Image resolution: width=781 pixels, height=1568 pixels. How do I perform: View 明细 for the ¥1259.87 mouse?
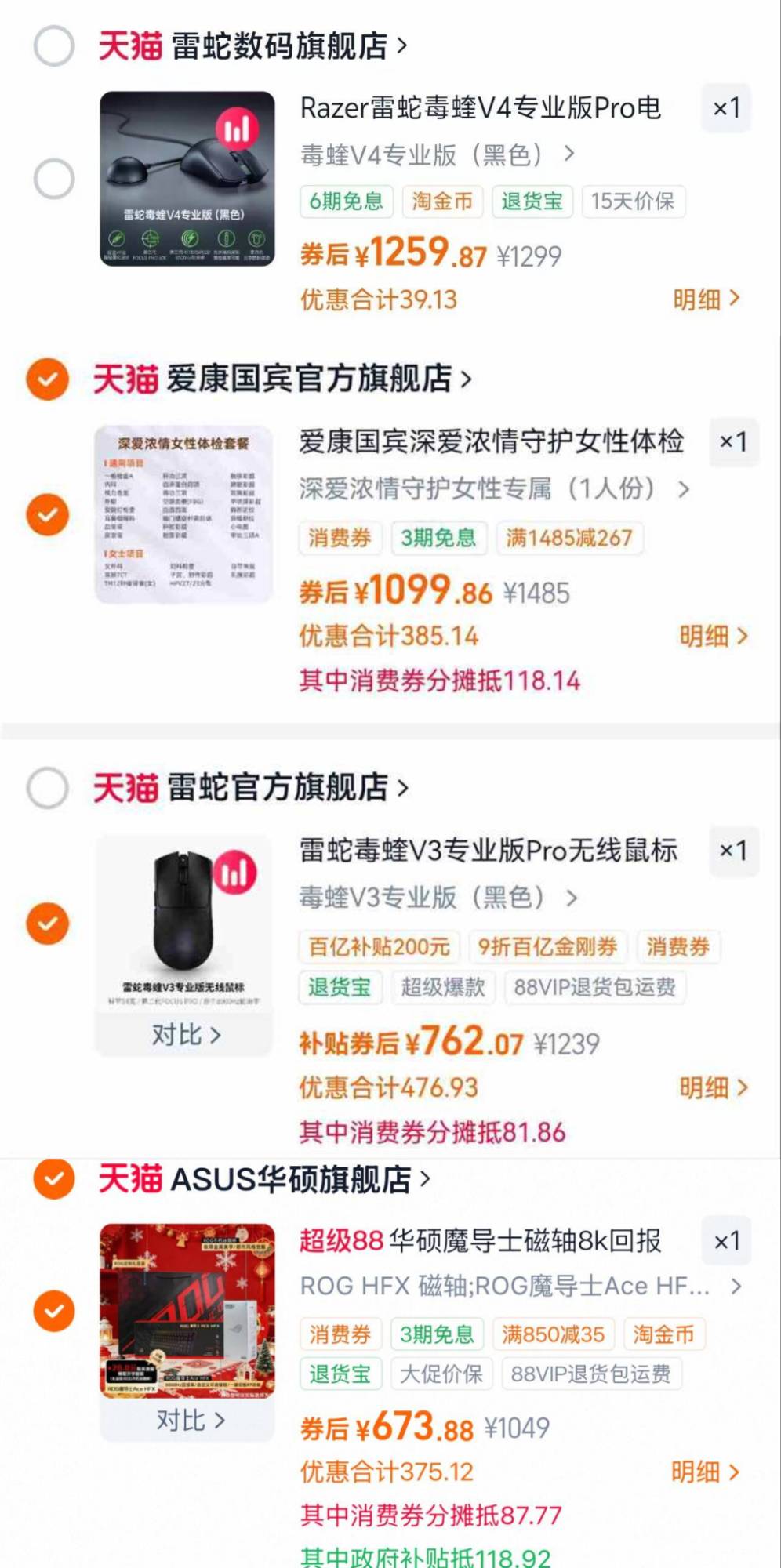706,299
